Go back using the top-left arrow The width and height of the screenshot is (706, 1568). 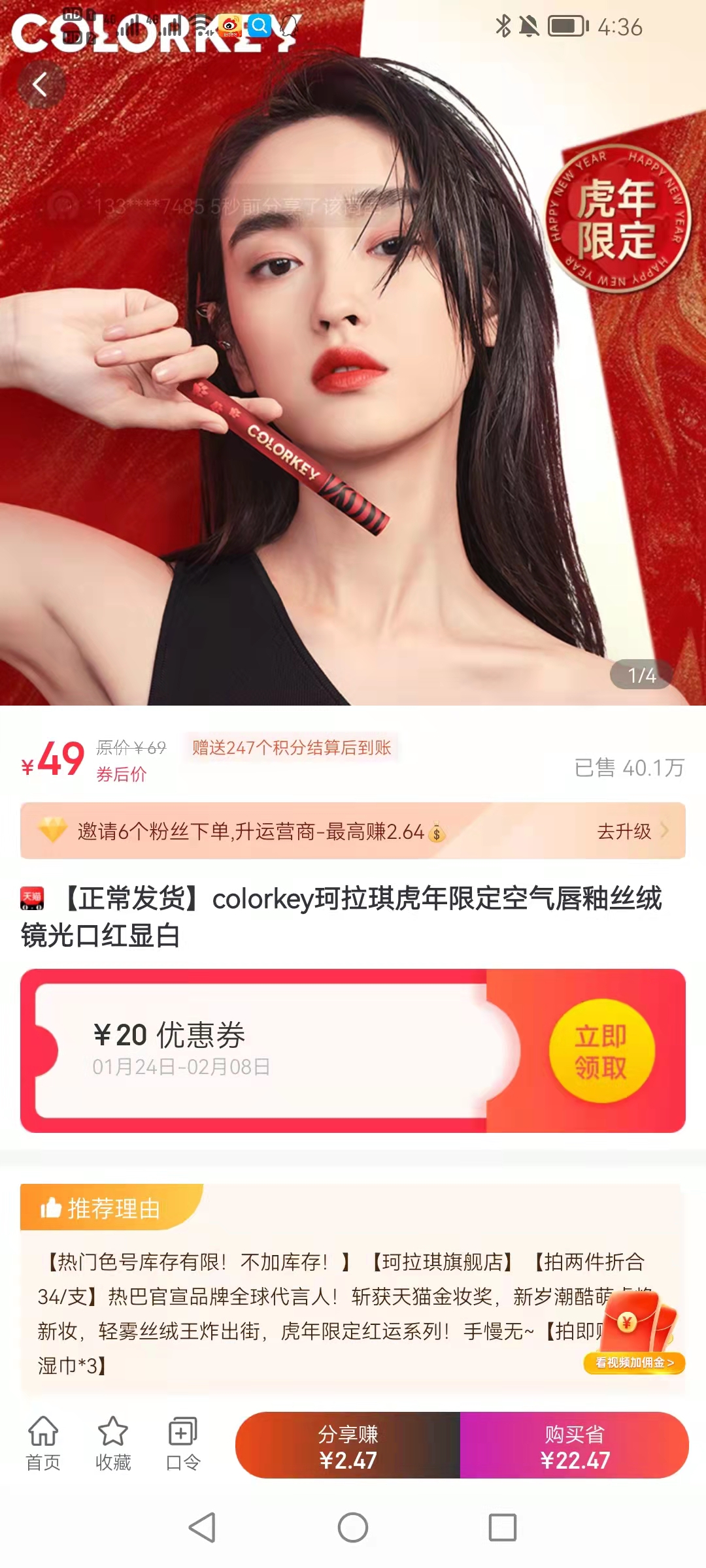coord(41,84)
